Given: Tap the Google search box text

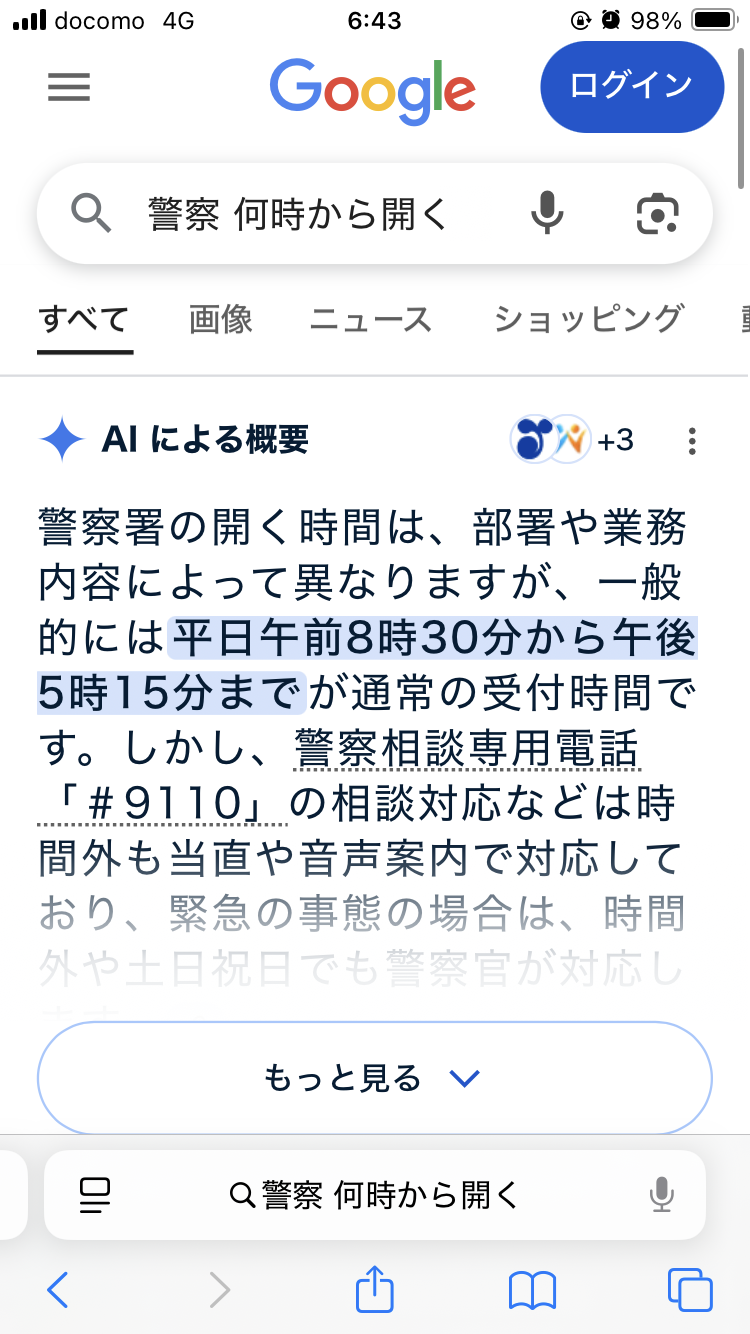Looking at the screenshot, I should coord(296,213).
